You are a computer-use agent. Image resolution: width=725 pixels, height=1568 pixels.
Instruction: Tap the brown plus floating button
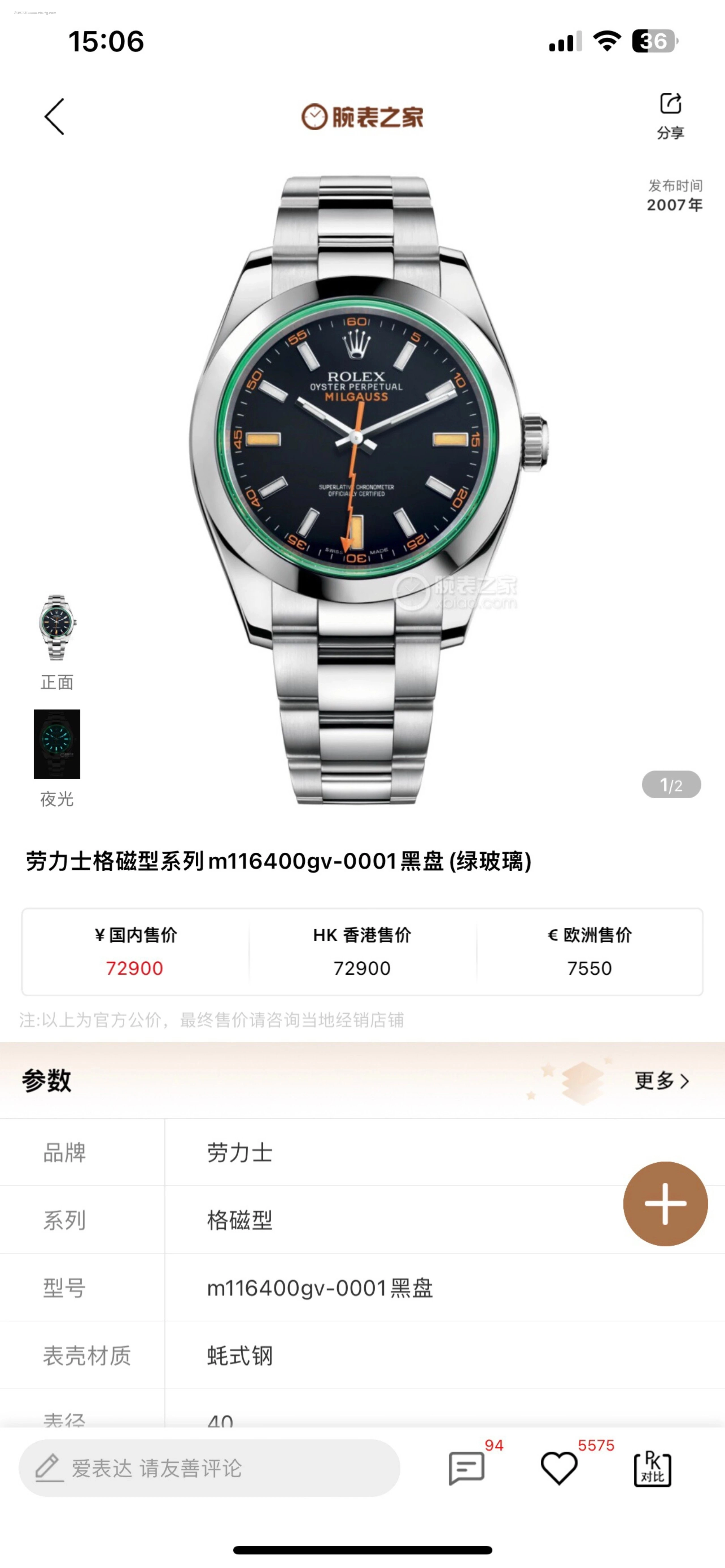pos(665,1203)
